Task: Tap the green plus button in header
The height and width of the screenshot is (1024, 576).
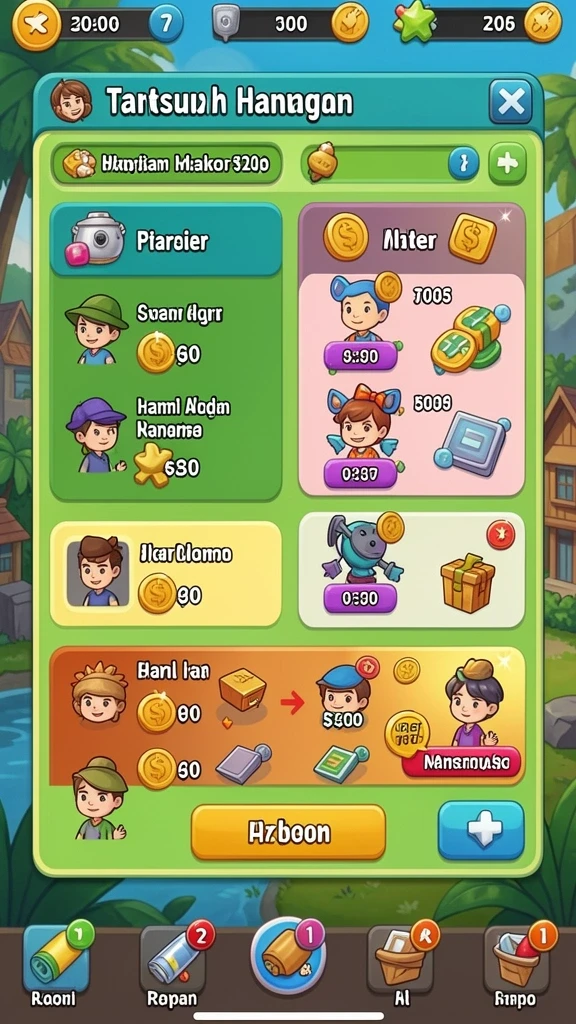Action: tap(507, 163)
